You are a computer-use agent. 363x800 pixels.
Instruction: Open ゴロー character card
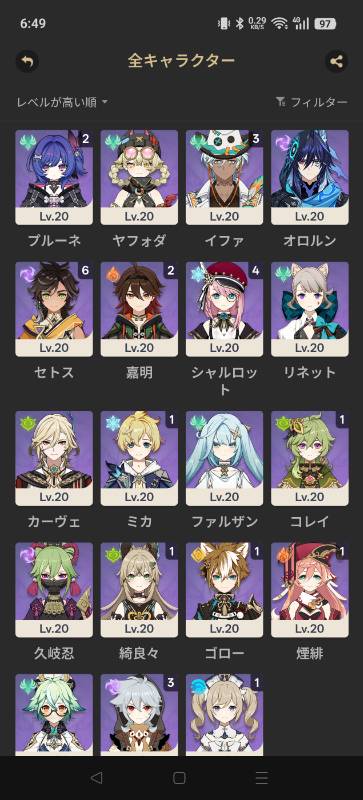click(225, 590)
